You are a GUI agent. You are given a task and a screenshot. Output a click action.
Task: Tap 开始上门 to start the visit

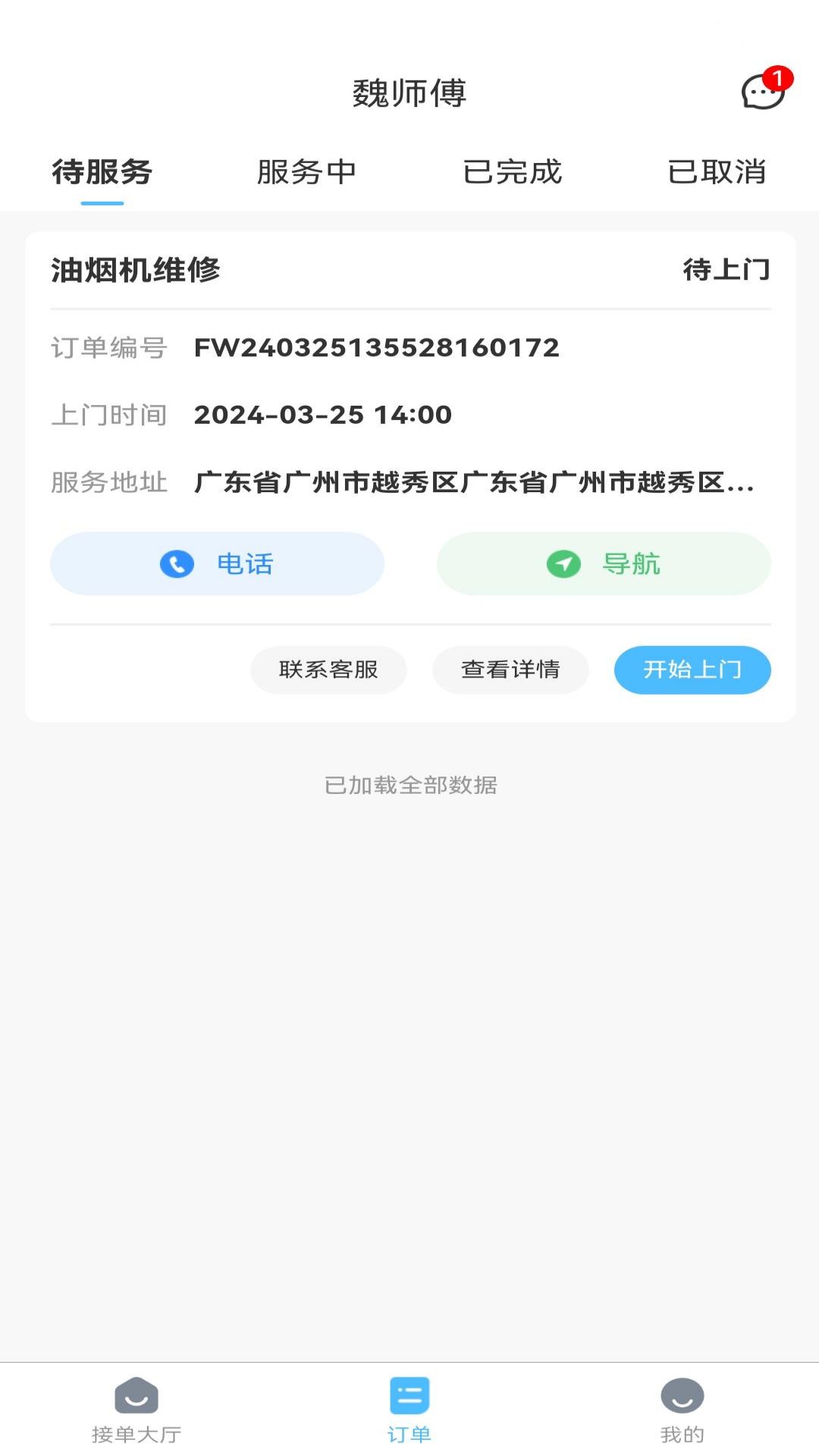[692, 670]
